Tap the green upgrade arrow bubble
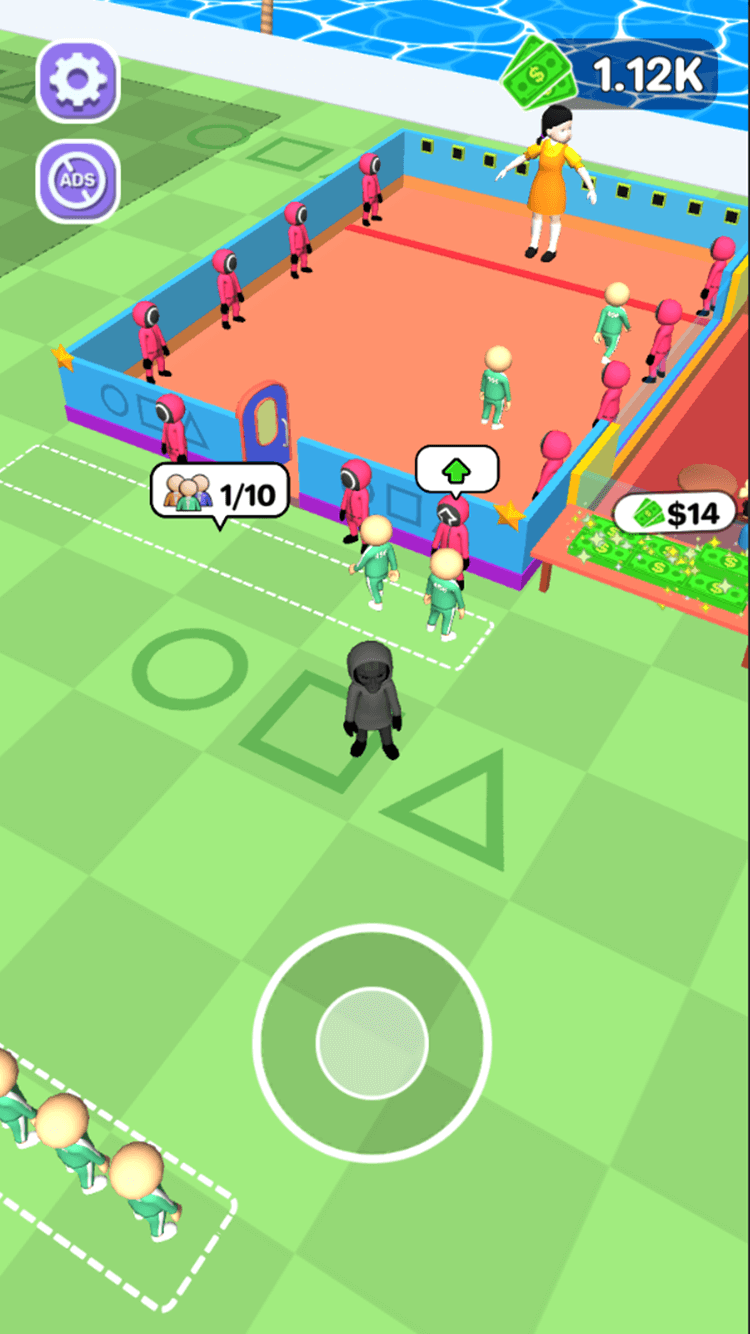Screen dimensions: 750x1334 click(x=457, y=467)
